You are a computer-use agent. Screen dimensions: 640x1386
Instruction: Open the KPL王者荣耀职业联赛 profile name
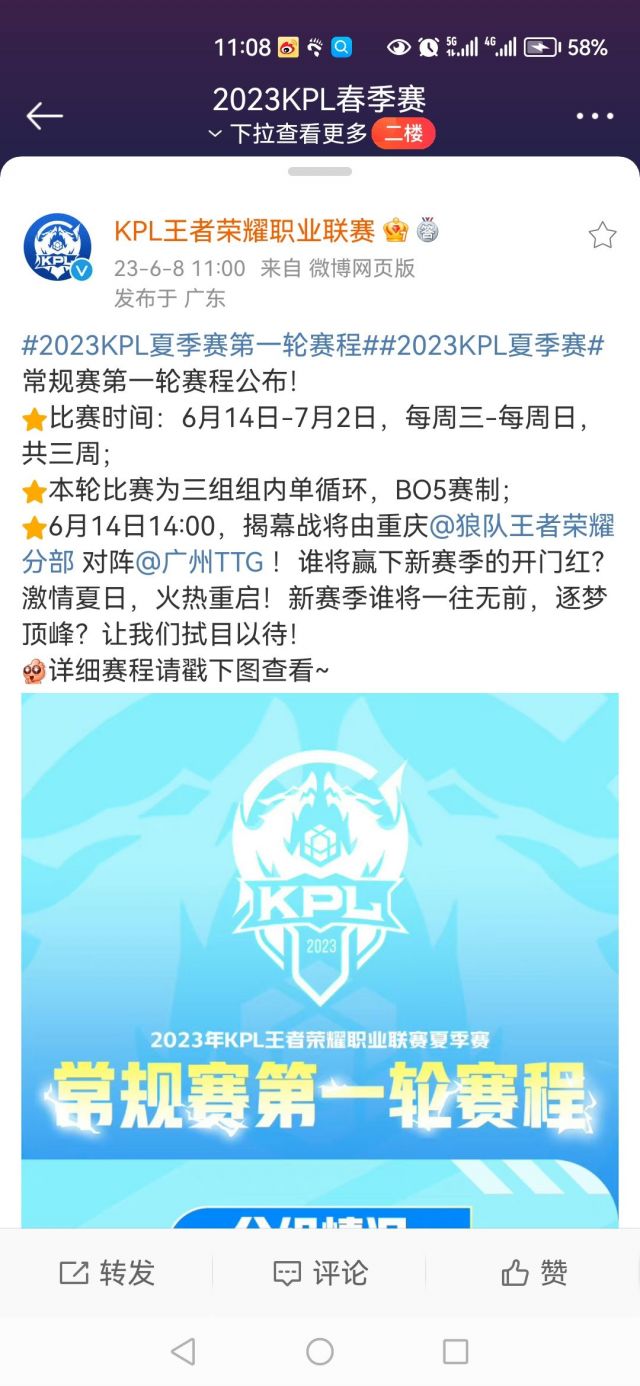[x=244, y=231]
